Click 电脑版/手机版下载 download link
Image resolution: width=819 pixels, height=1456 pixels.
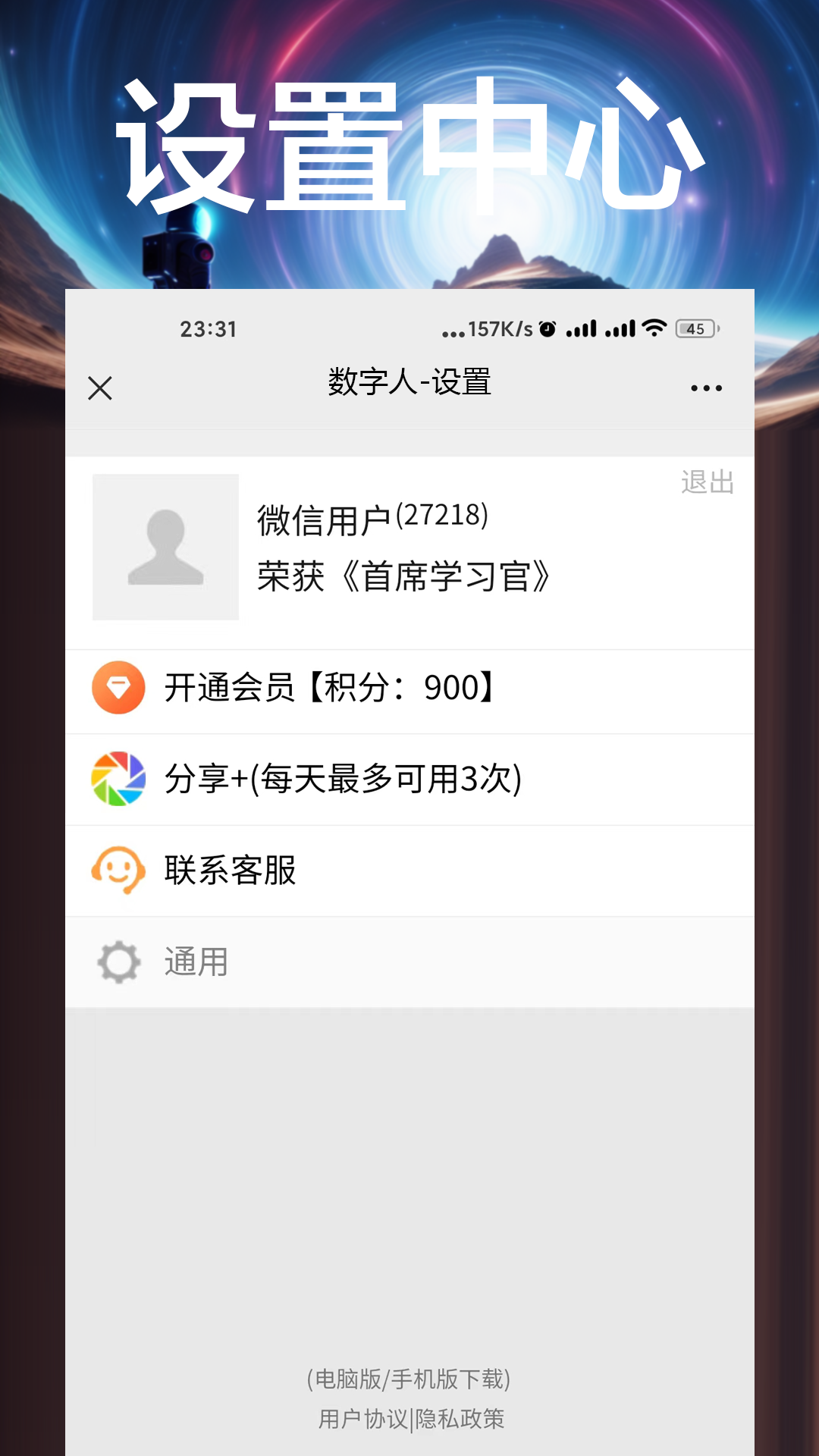coord(409,1380)
